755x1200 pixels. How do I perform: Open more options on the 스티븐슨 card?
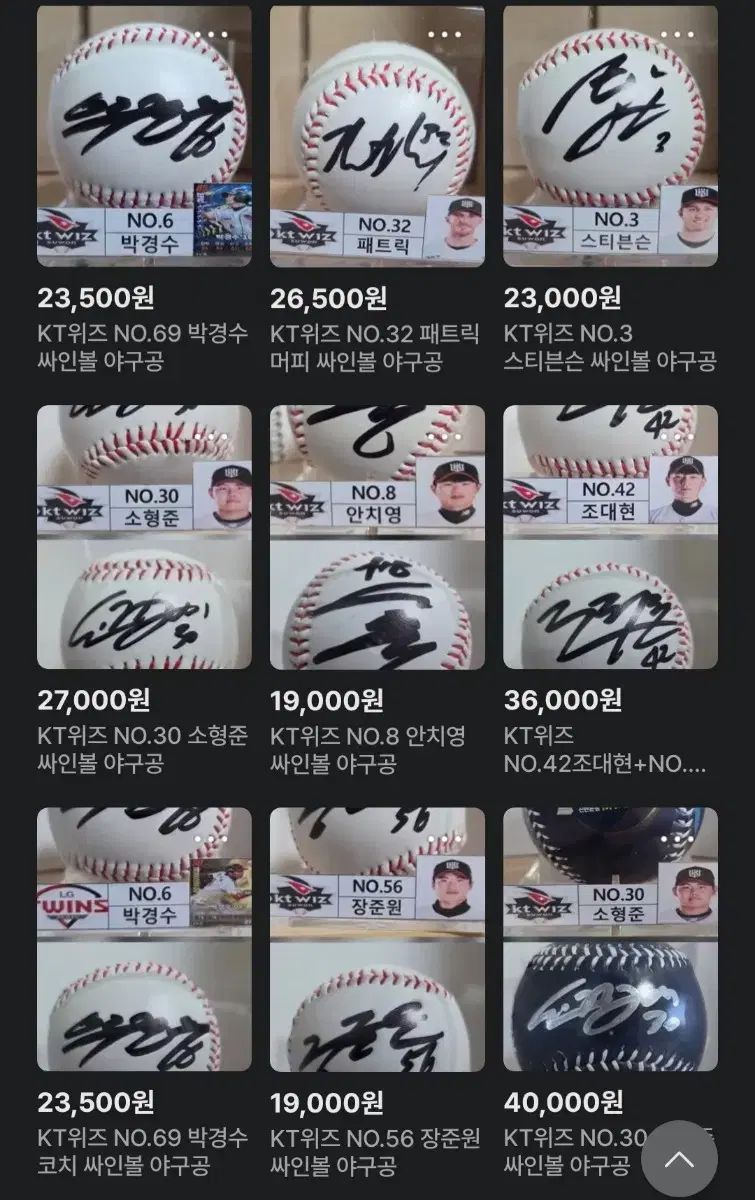pos(677,35)
